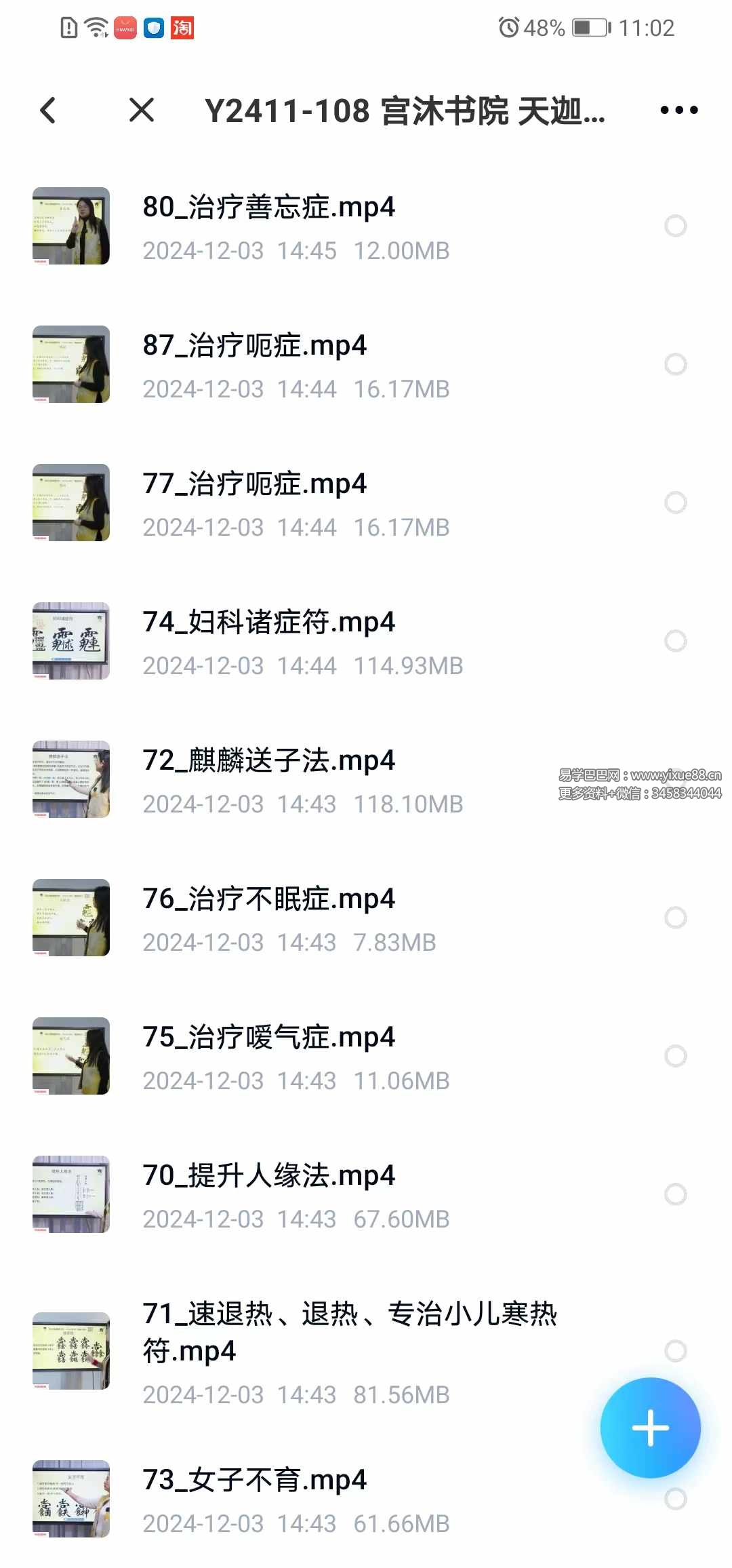732x1568 pixels.
Task: Select the circle for 80_治疗善忘症.mp4
Action: point(675,226)
